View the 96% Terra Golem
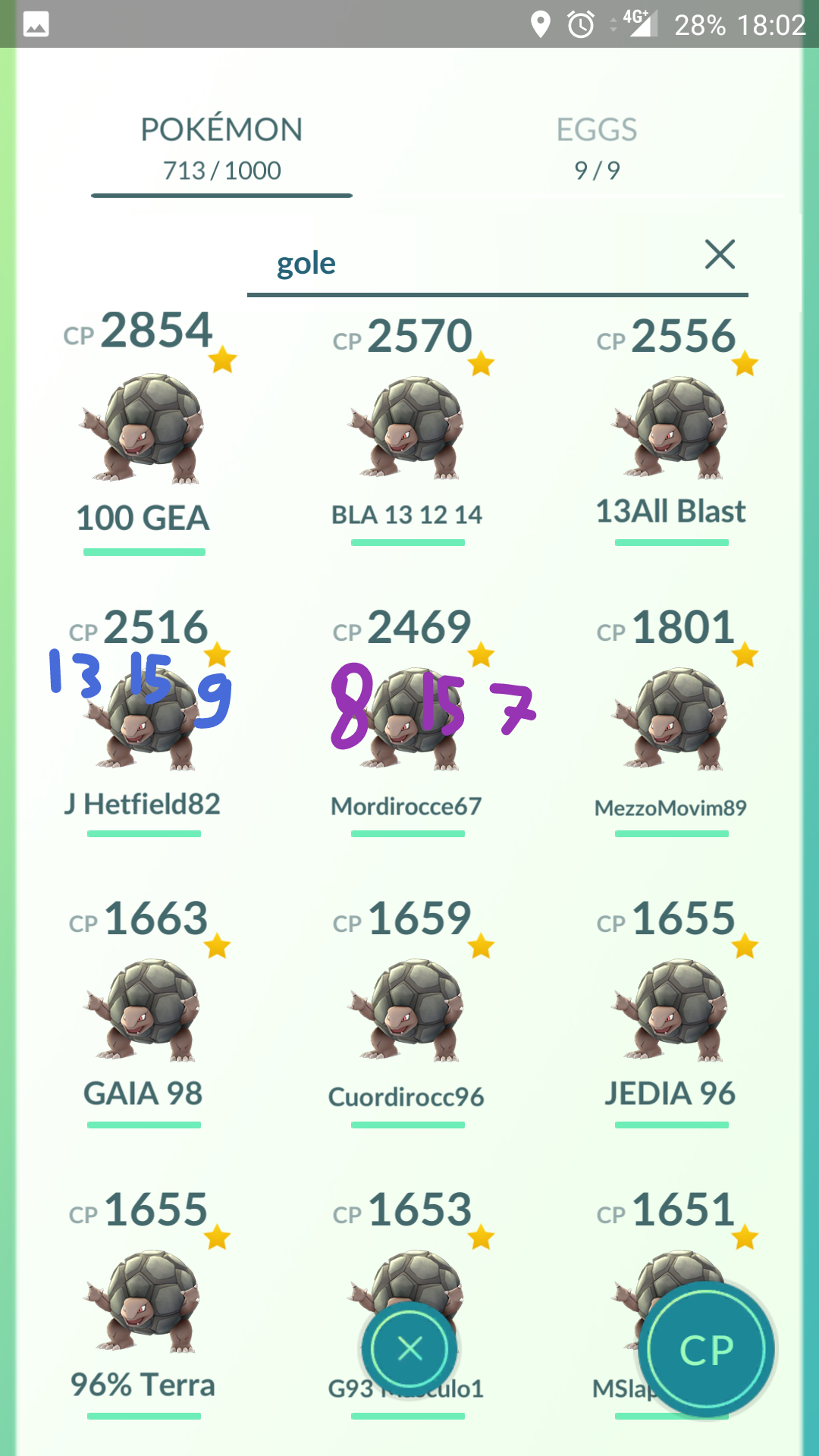Screen dimensions: 819x1456 coord(144,1304)
